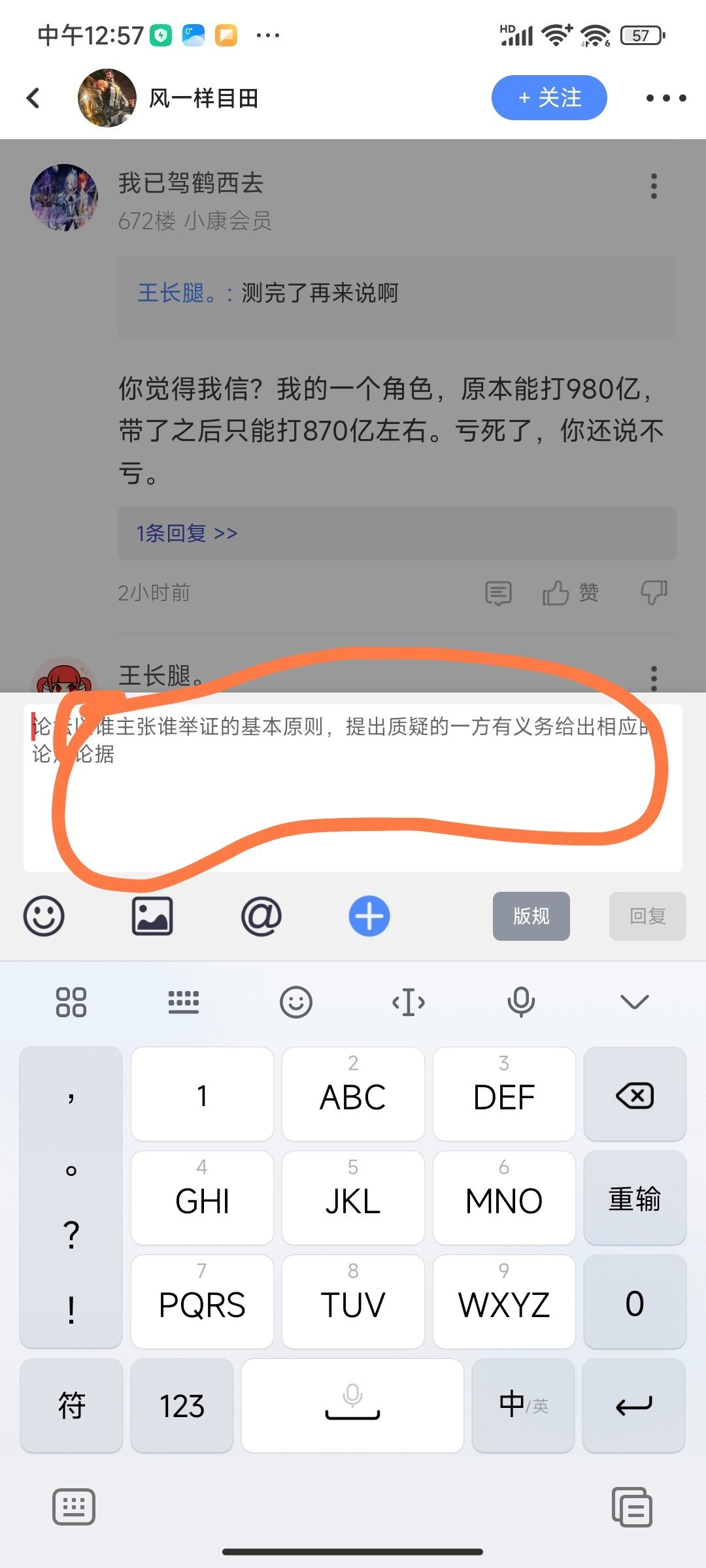
Task: Attach an image to the reply
Action: (x=152, y=916)
